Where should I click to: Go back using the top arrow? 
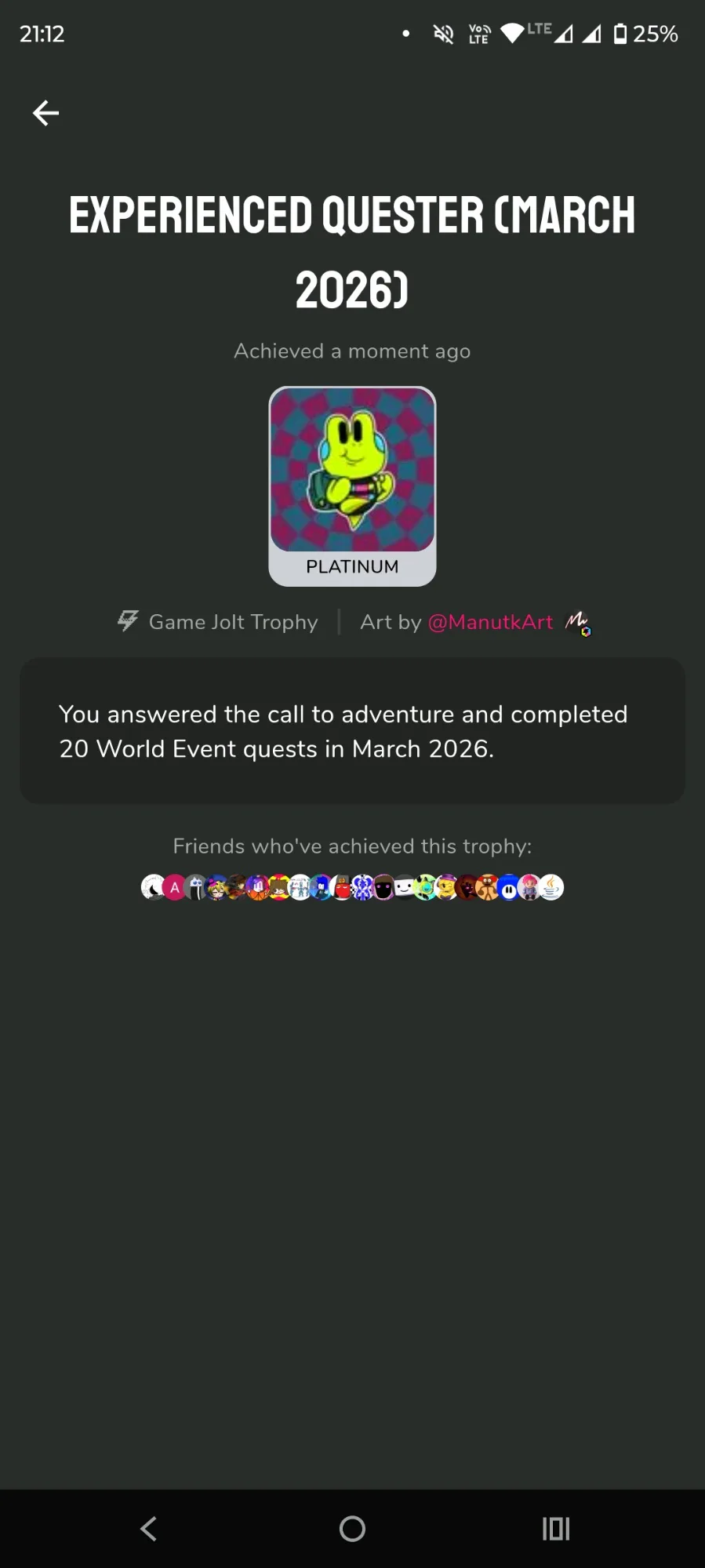[45, 113]
